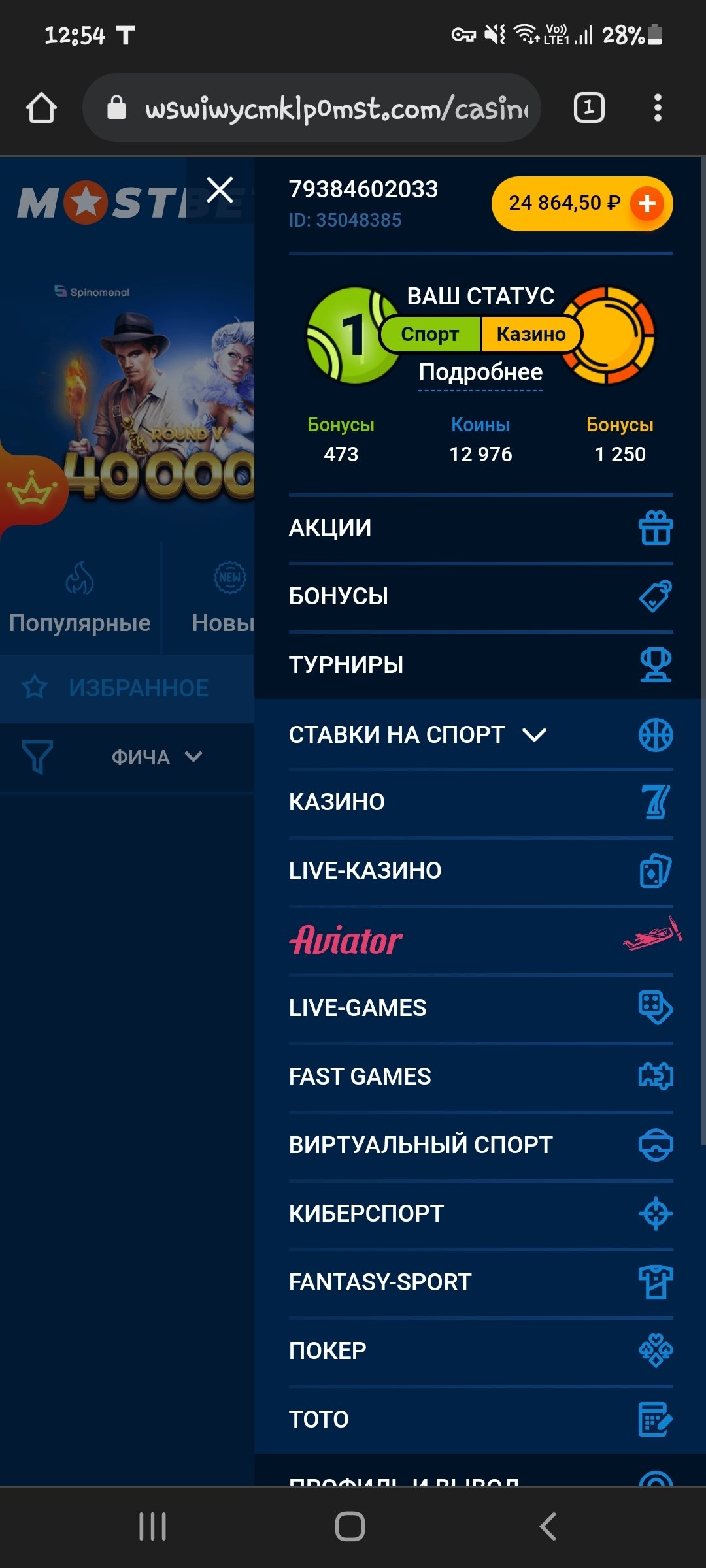Open FAST GAMES
The height and width of the screenshot is (1568, 706).
480,1077
